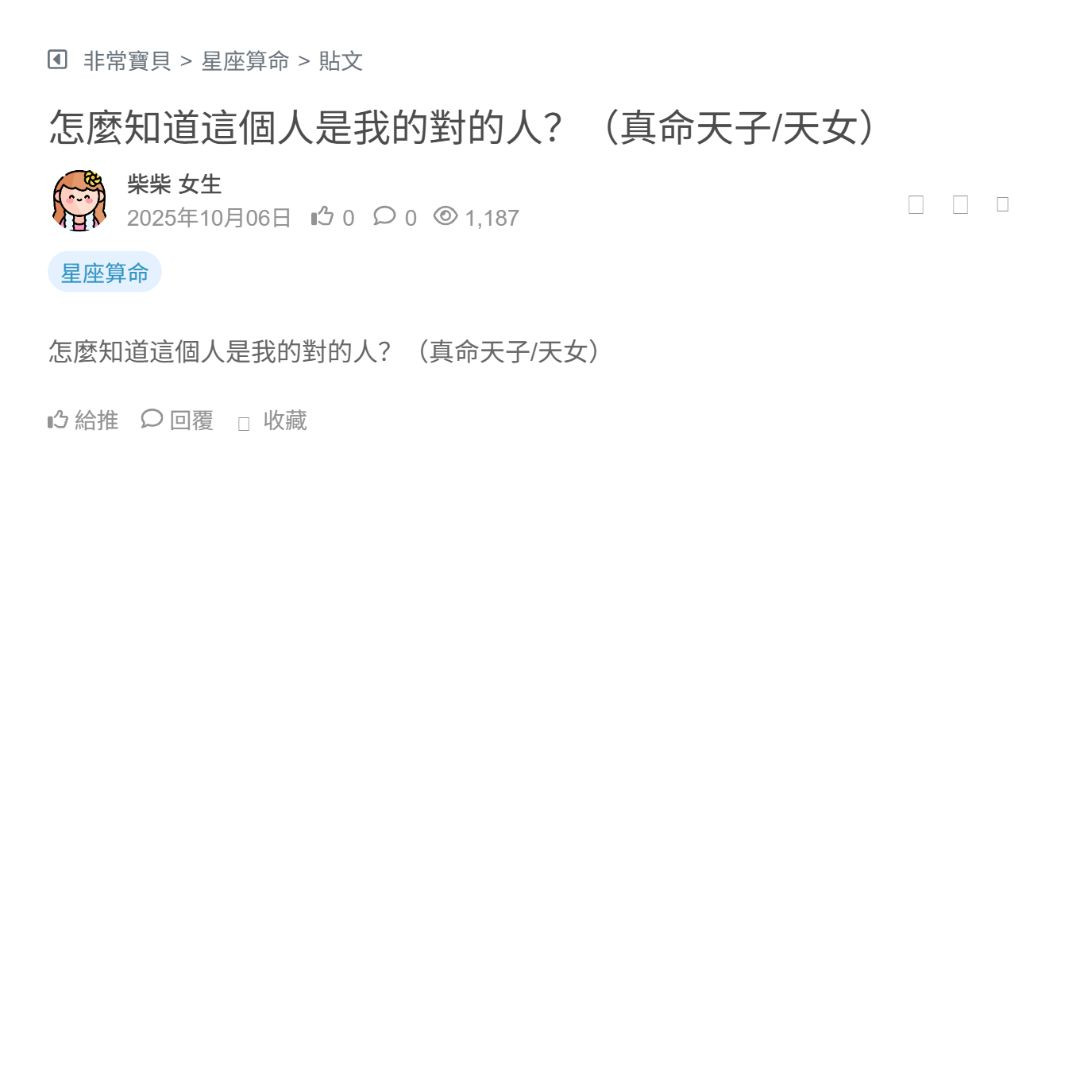Tap the back arrow icon in breadcrumb
Image resolution: width=1080 pixels, height=1080 pixels.
[57, 60]
